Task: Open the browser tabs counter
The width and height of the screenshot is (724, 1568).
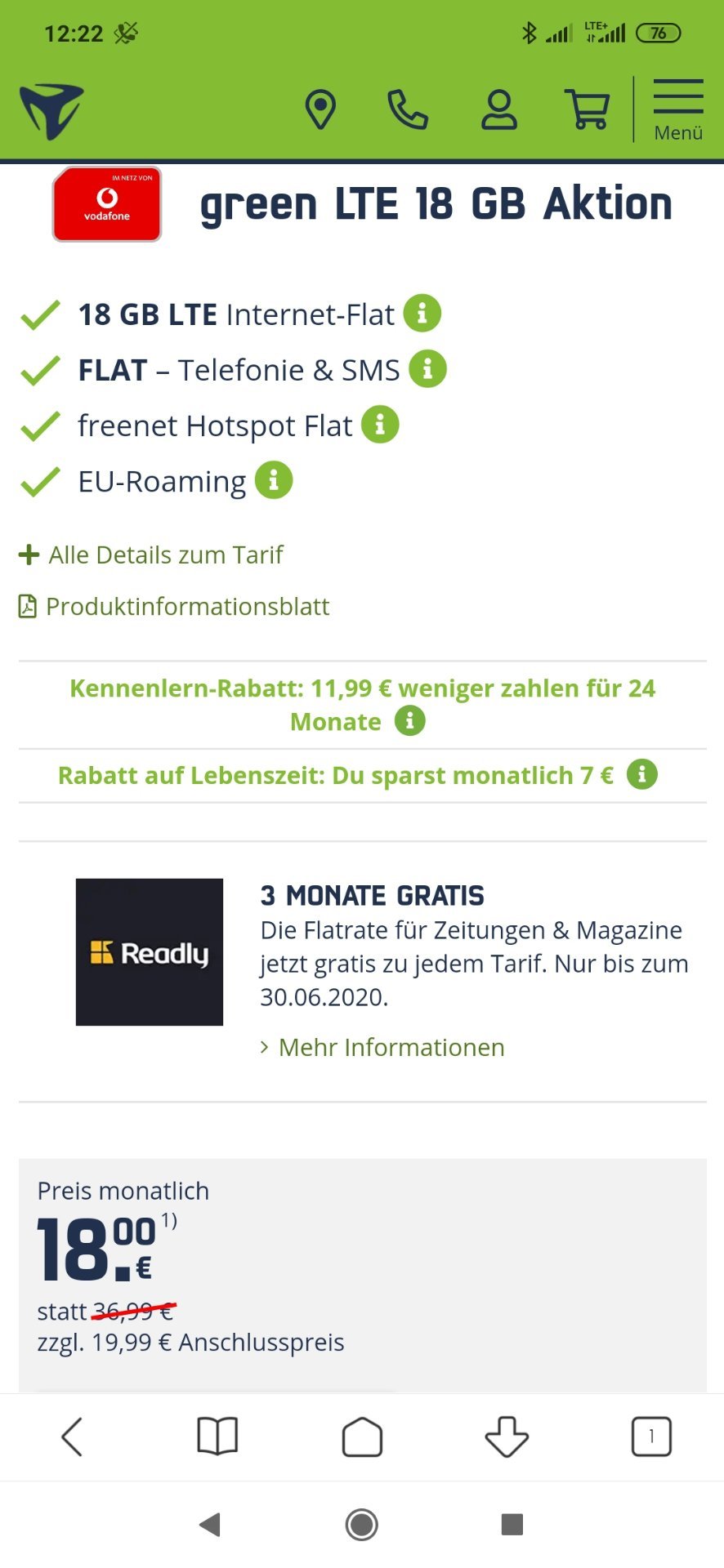Action: click(x=651, y=1437)
